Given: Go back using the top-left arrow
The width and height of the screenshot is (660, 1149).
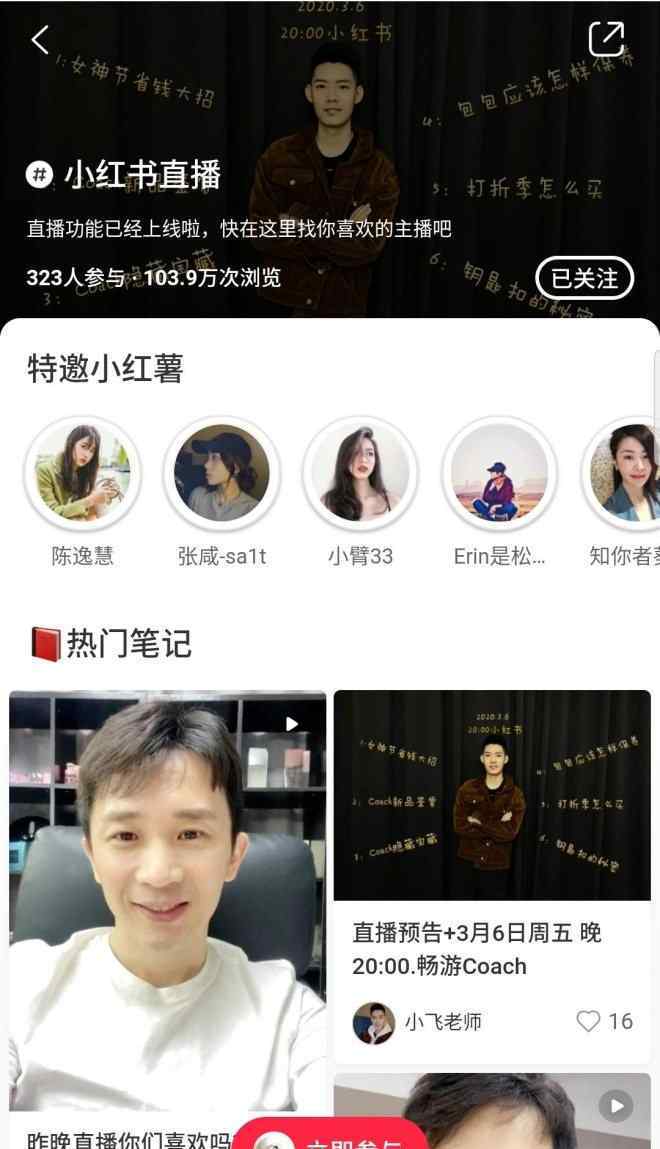Looking at the screenshot, I should (40, 40).
